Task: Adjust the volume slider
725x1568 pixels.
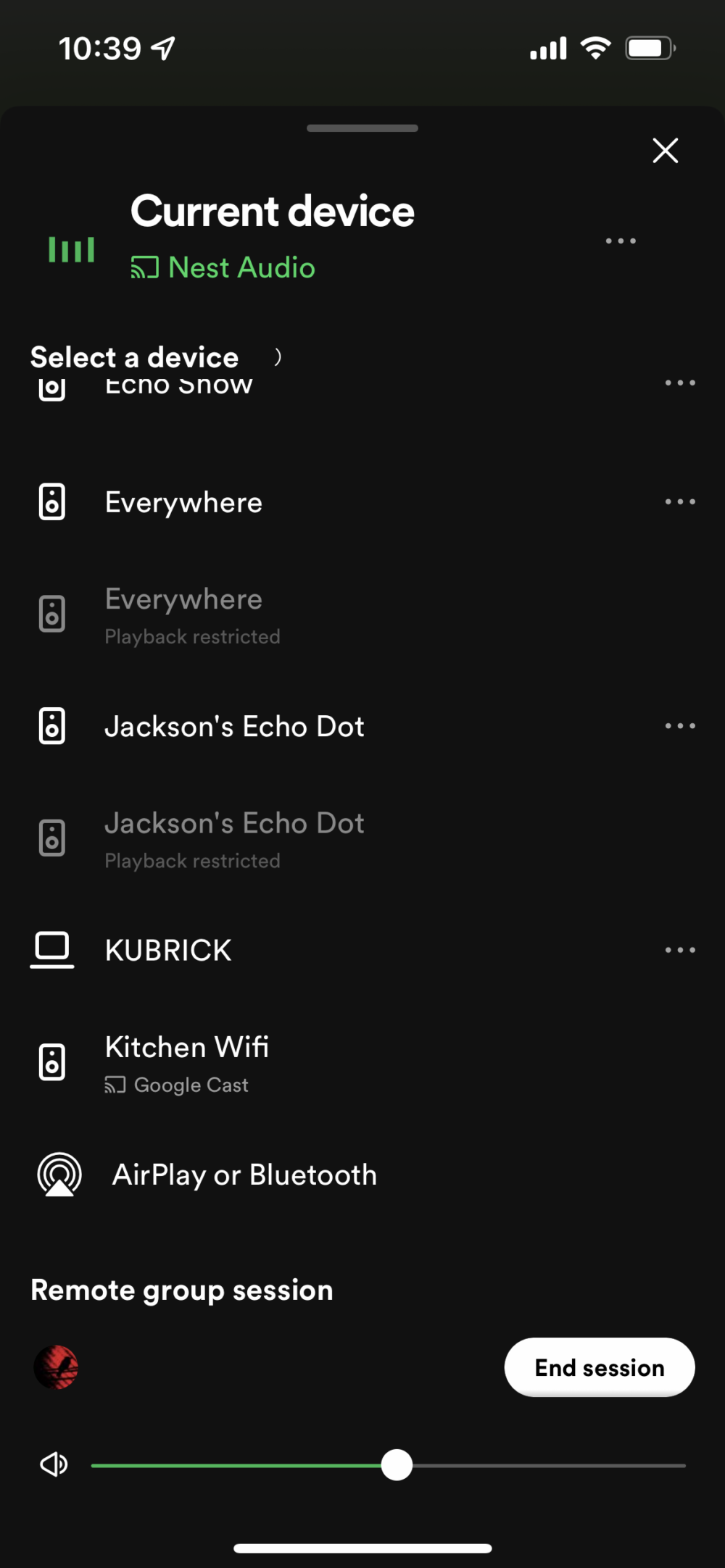Action: [396, 1464]
